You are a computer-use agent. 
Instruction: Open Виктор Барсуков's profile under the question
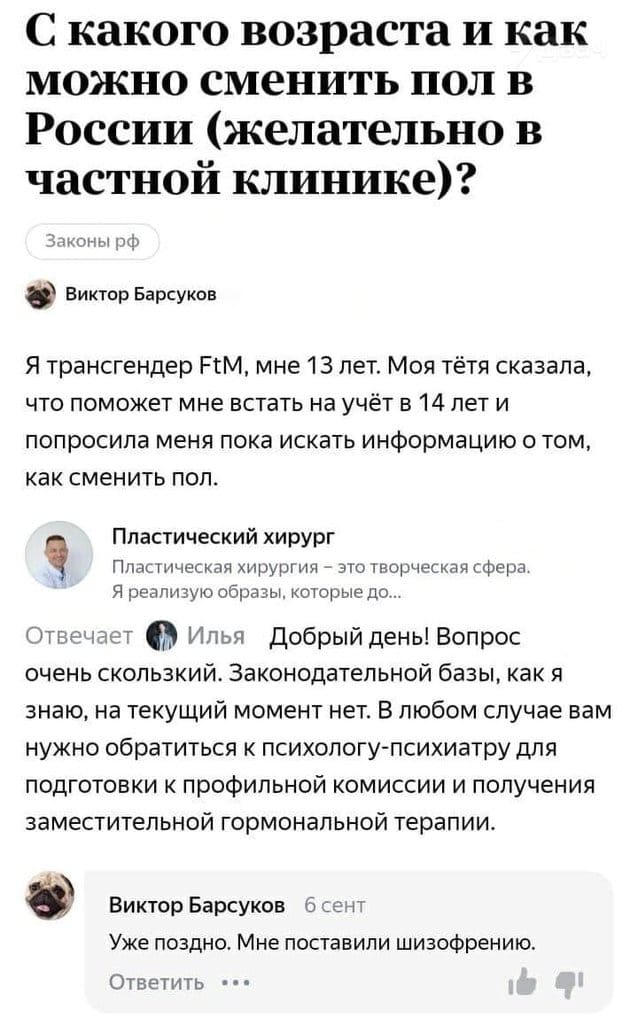tap(139, 293)
